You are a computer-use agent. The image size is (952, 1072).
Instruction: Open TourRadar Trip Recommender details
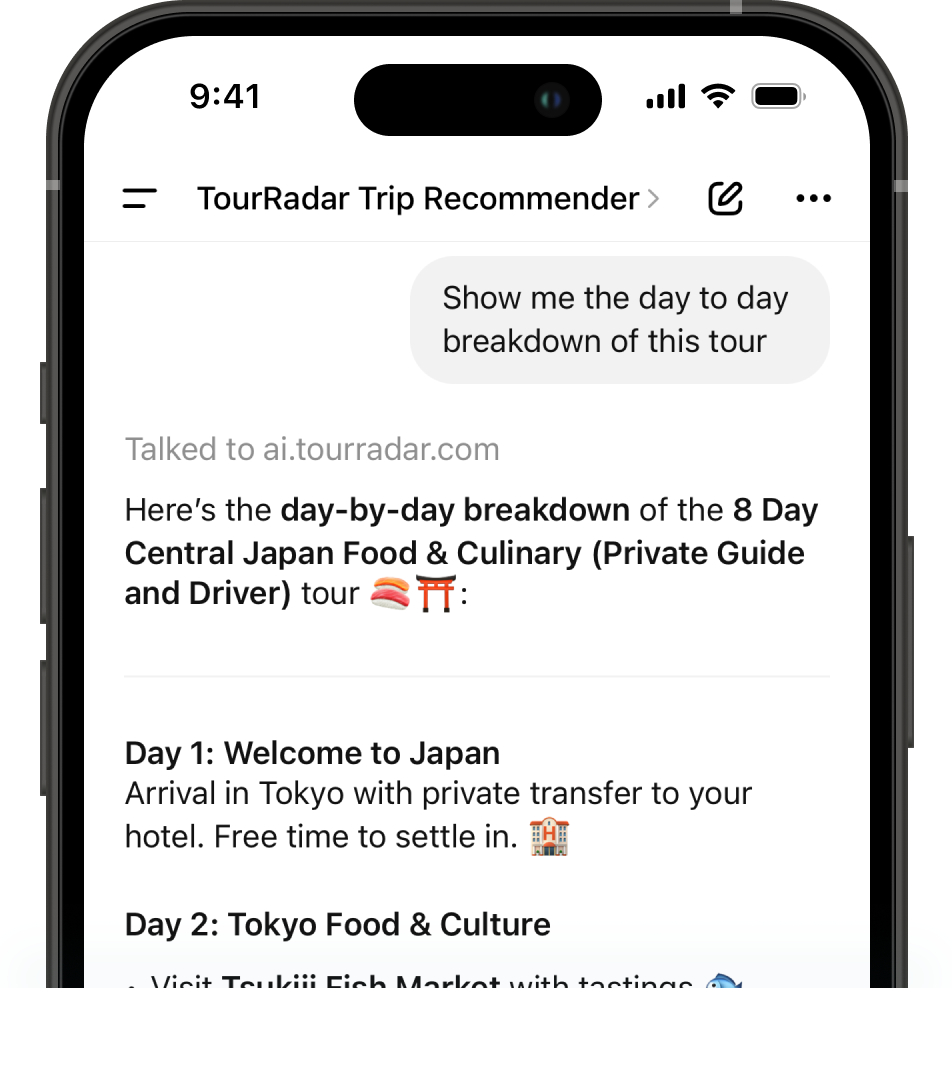[428, 199]
